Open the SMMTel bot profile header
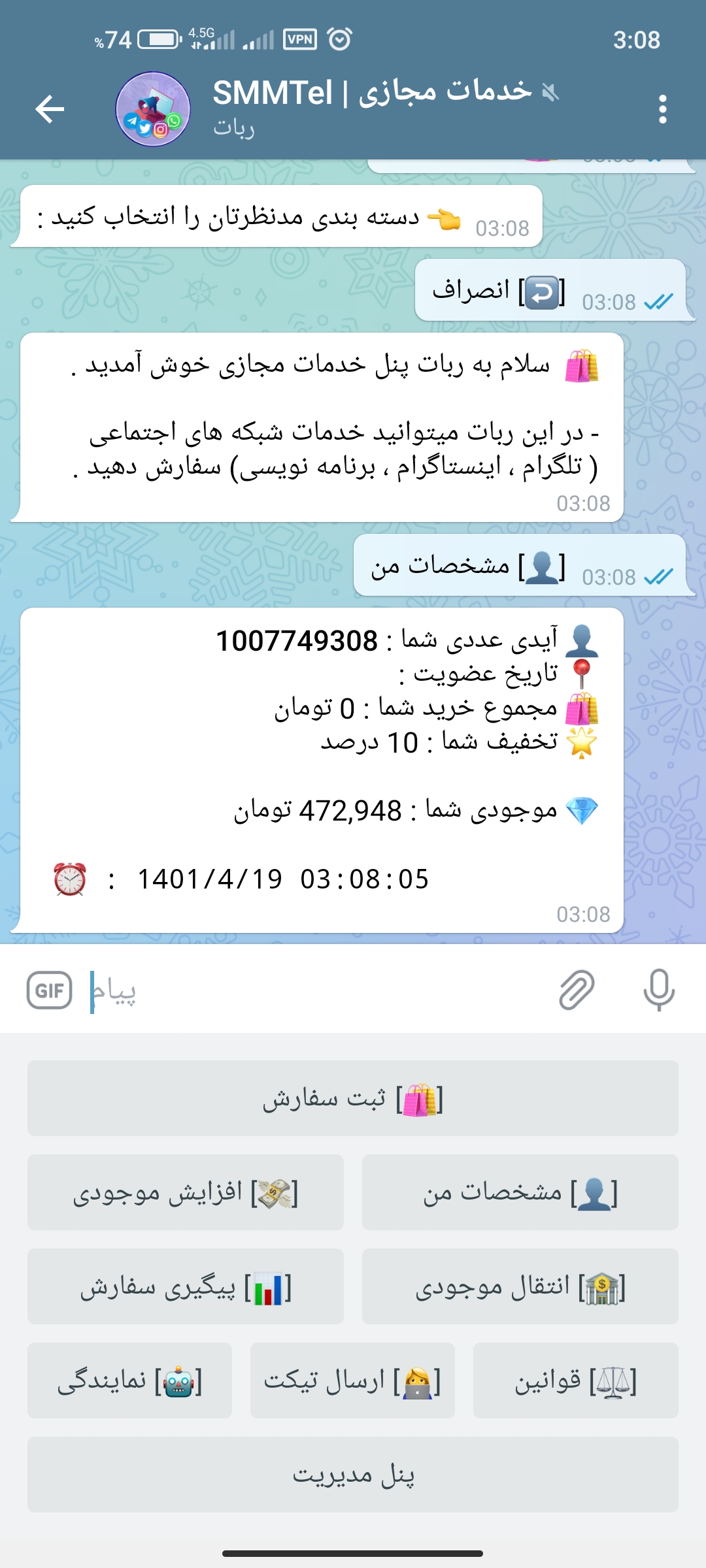The width and height of the screenshot is (706, 1568). [x=366, y=108]
